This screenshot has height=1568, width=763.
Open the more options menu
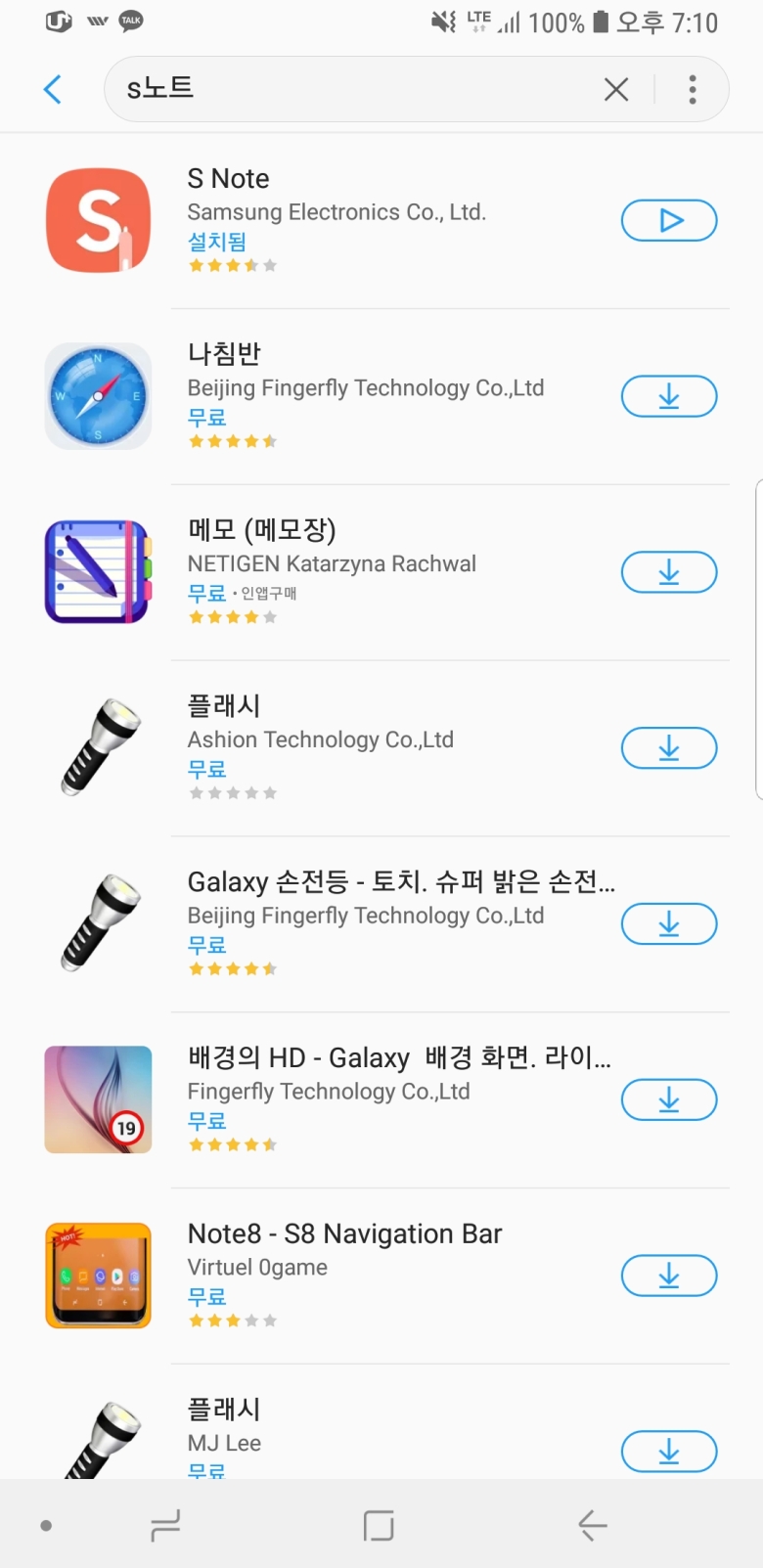(x=693, y=89)
